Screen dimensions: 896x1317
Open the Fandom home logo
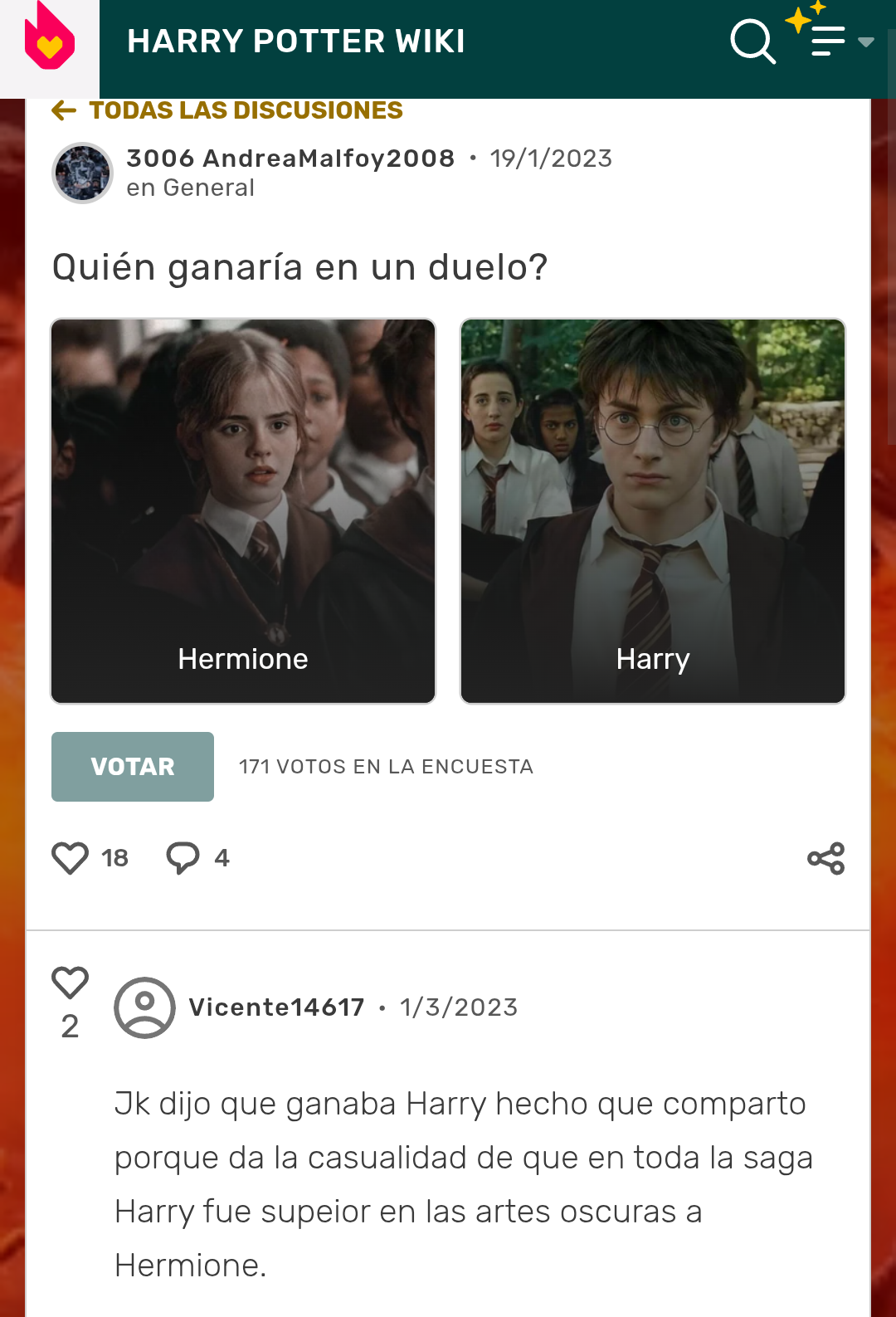click(49, 41)
